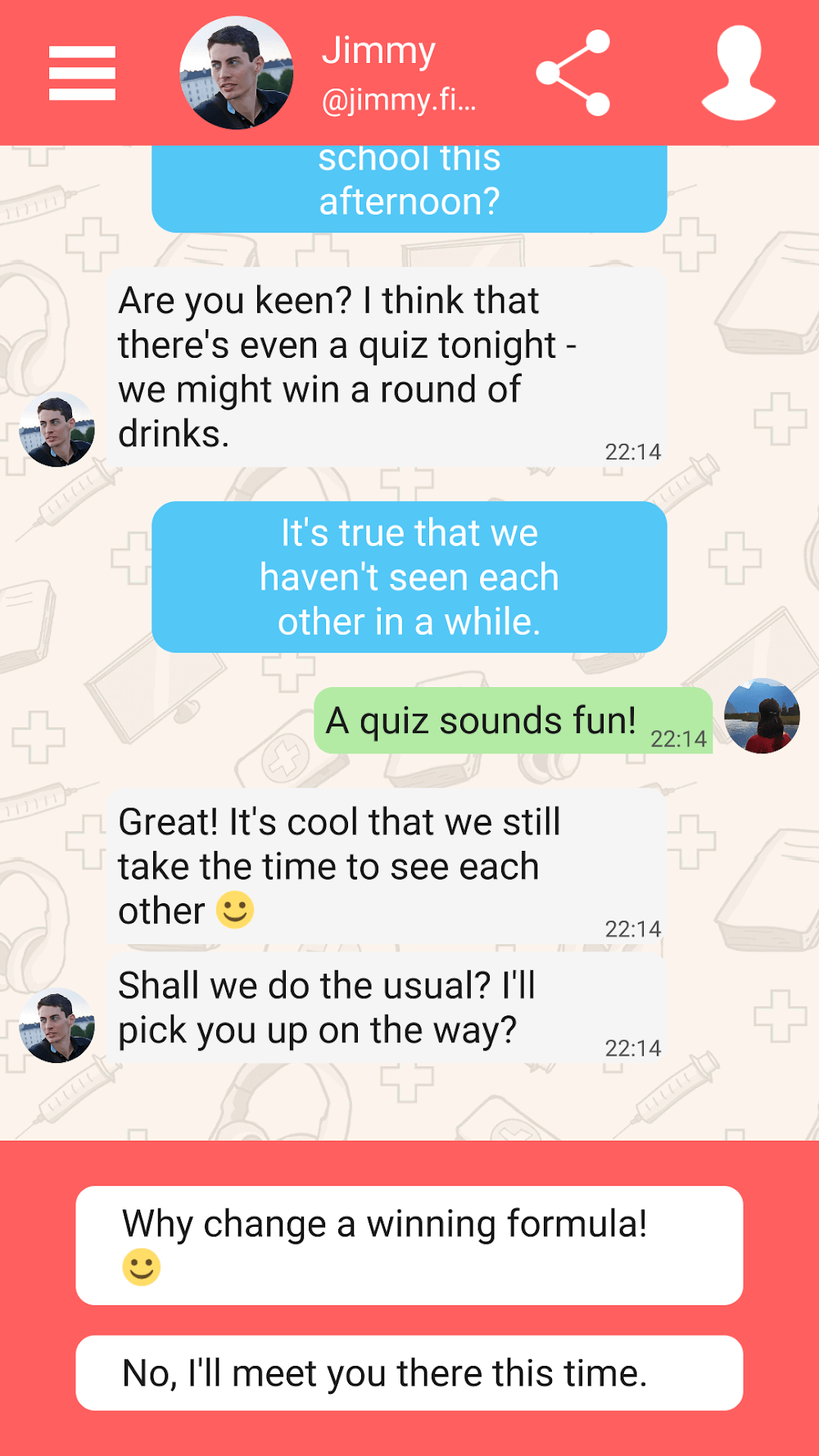Reply "Why change a winning formula!"
The height and width of the screenshot is (1456, 819).
(409, 1245)
